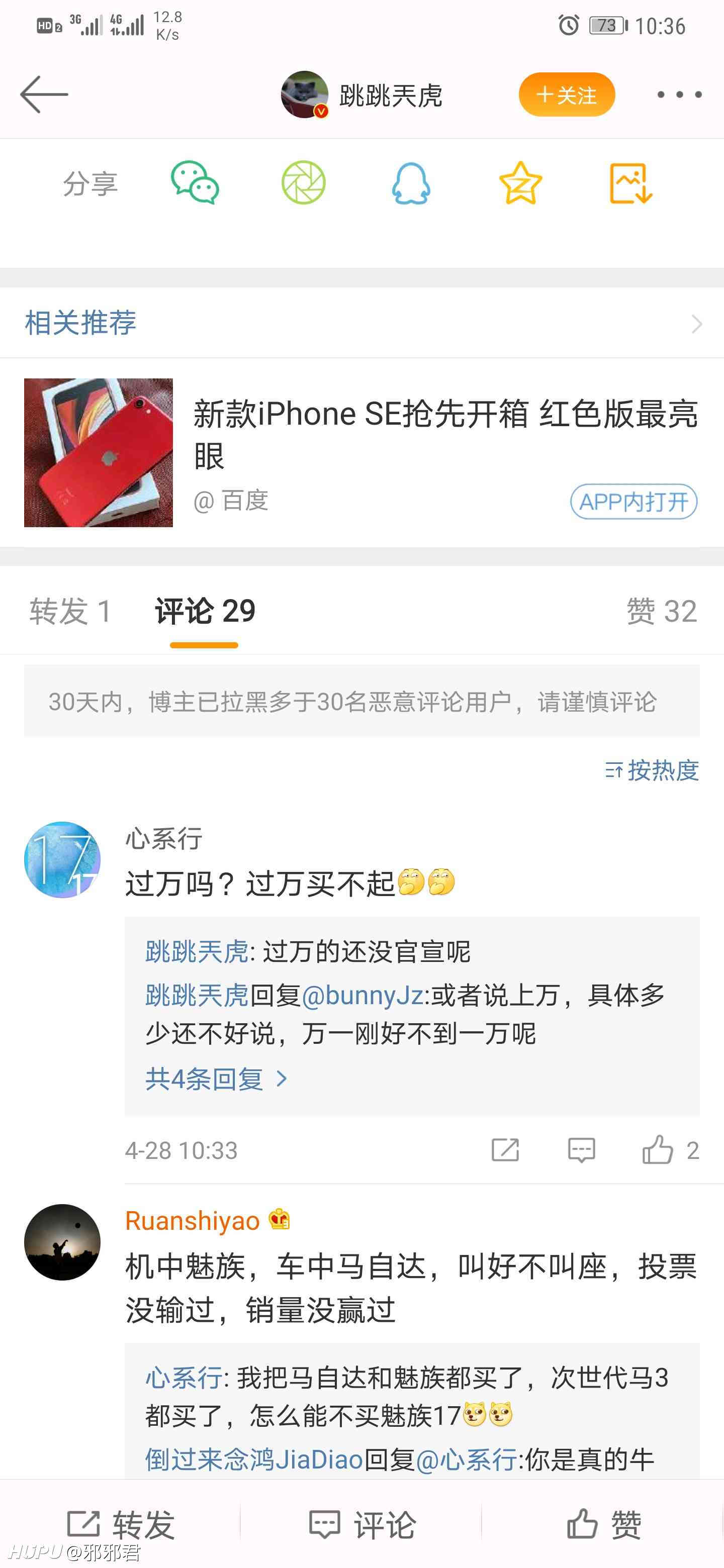Like the post with bottom 赞 button
Image resolution: width=724 pixels, height=1568 pixels.
tap(603, 1524)
